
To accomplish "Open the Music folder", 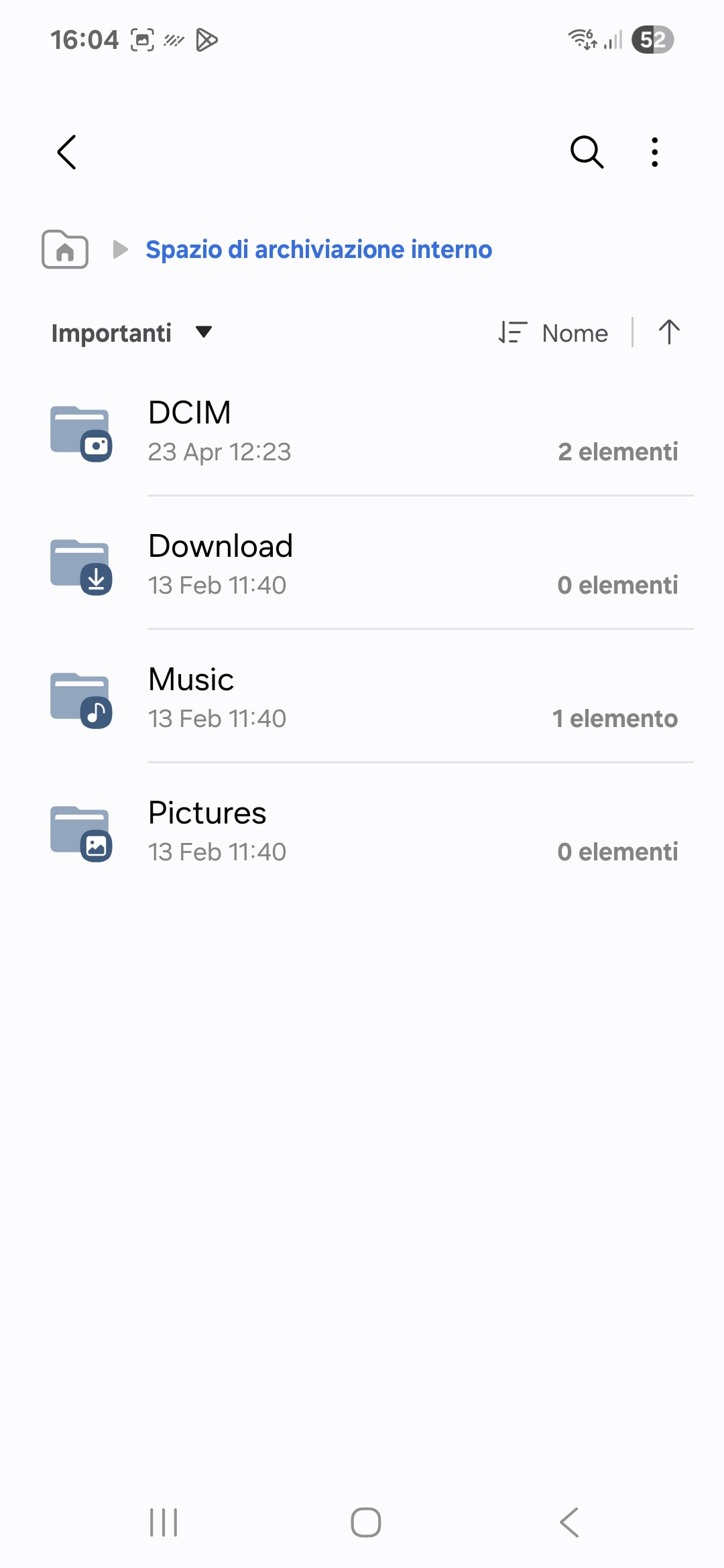I will tap(362, 698).
